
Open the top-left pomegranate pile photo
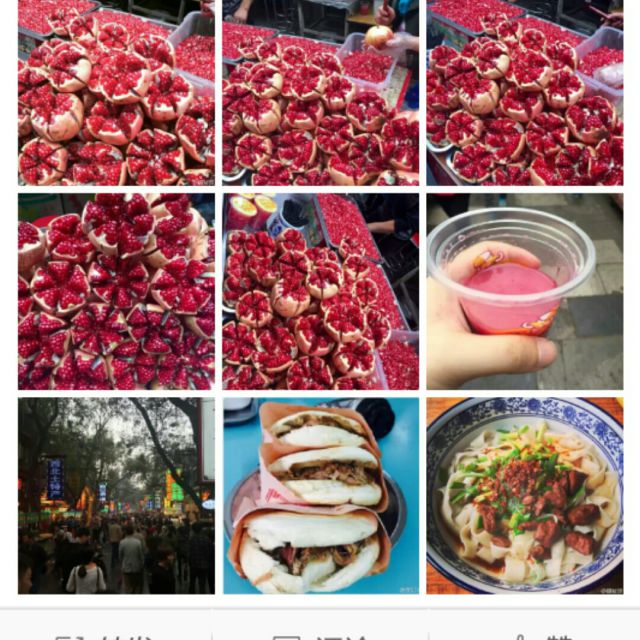point(116,92)
